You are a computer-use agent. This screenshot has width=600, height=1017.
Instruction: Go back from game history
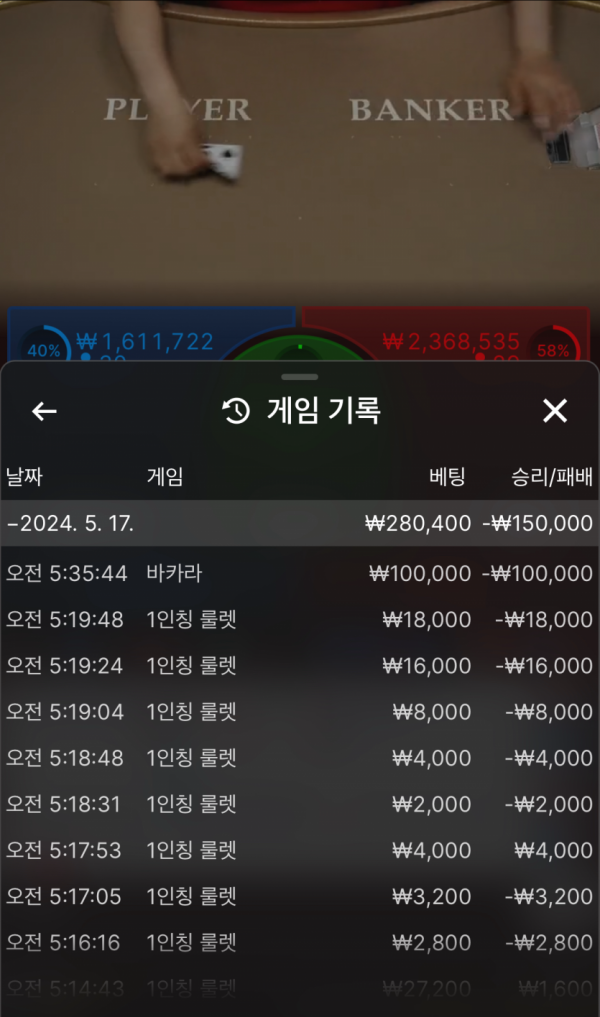pos(44,411)
